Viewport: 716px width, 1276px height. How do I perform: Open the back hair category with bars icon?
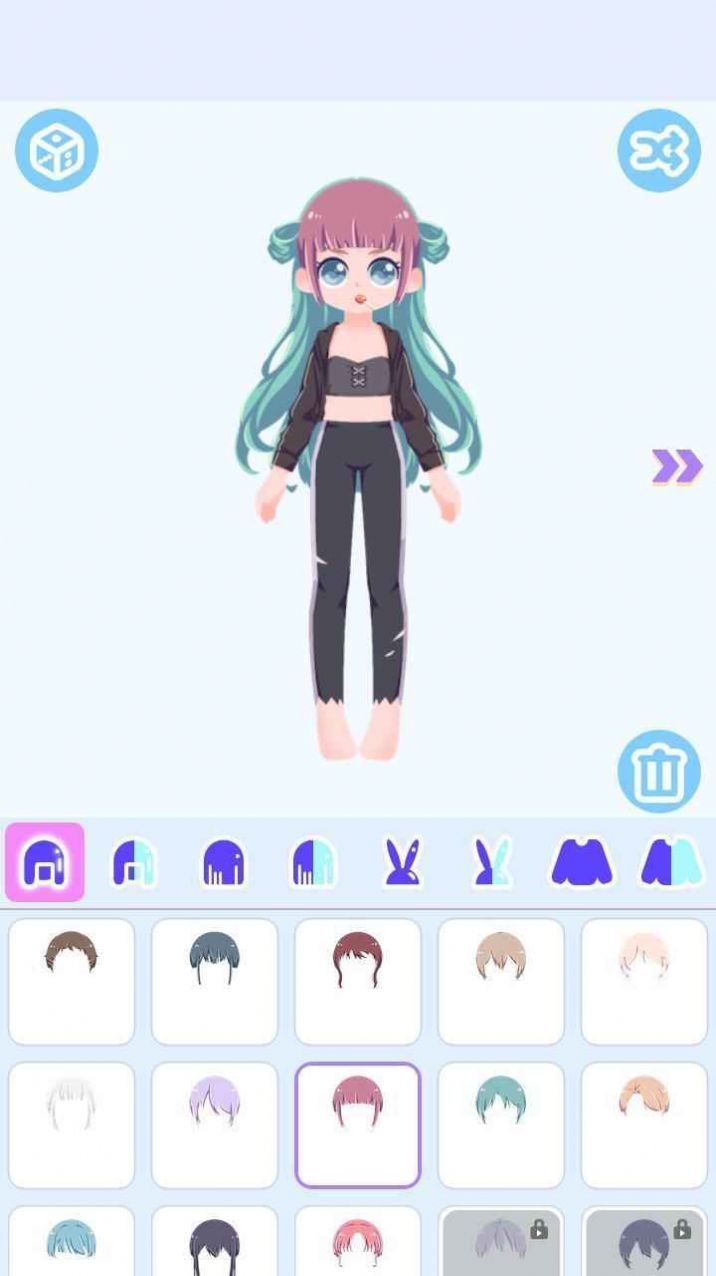224,862
